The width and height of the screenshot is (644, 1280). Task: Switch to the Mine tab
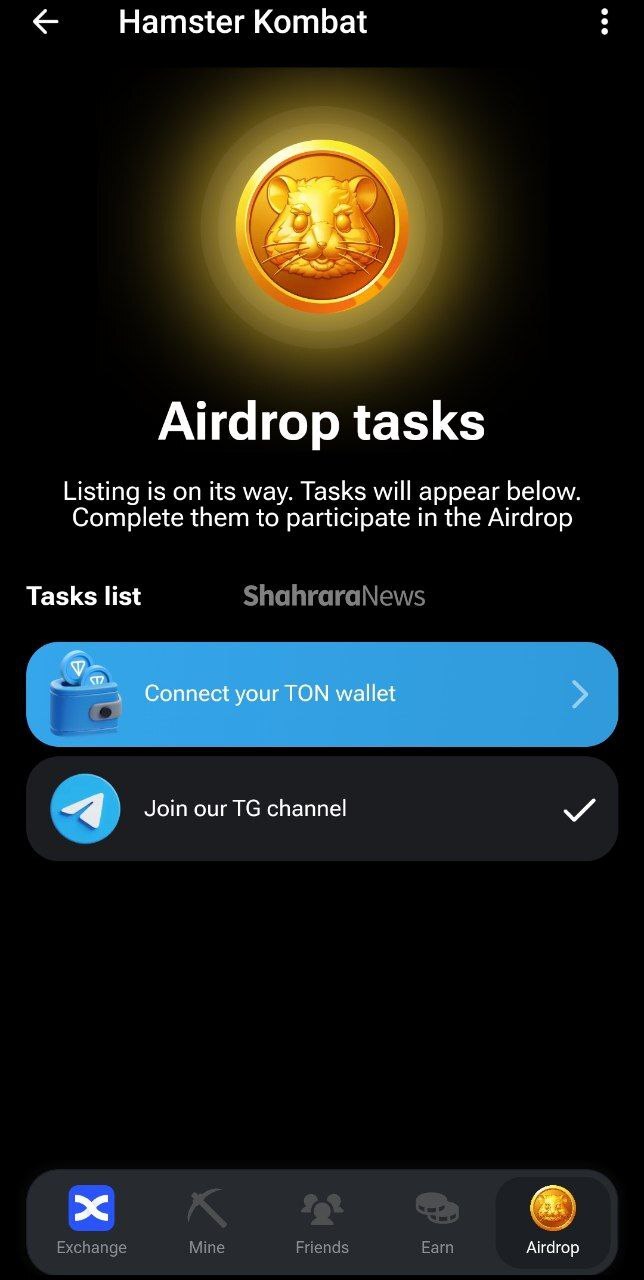coord(207,1220)
